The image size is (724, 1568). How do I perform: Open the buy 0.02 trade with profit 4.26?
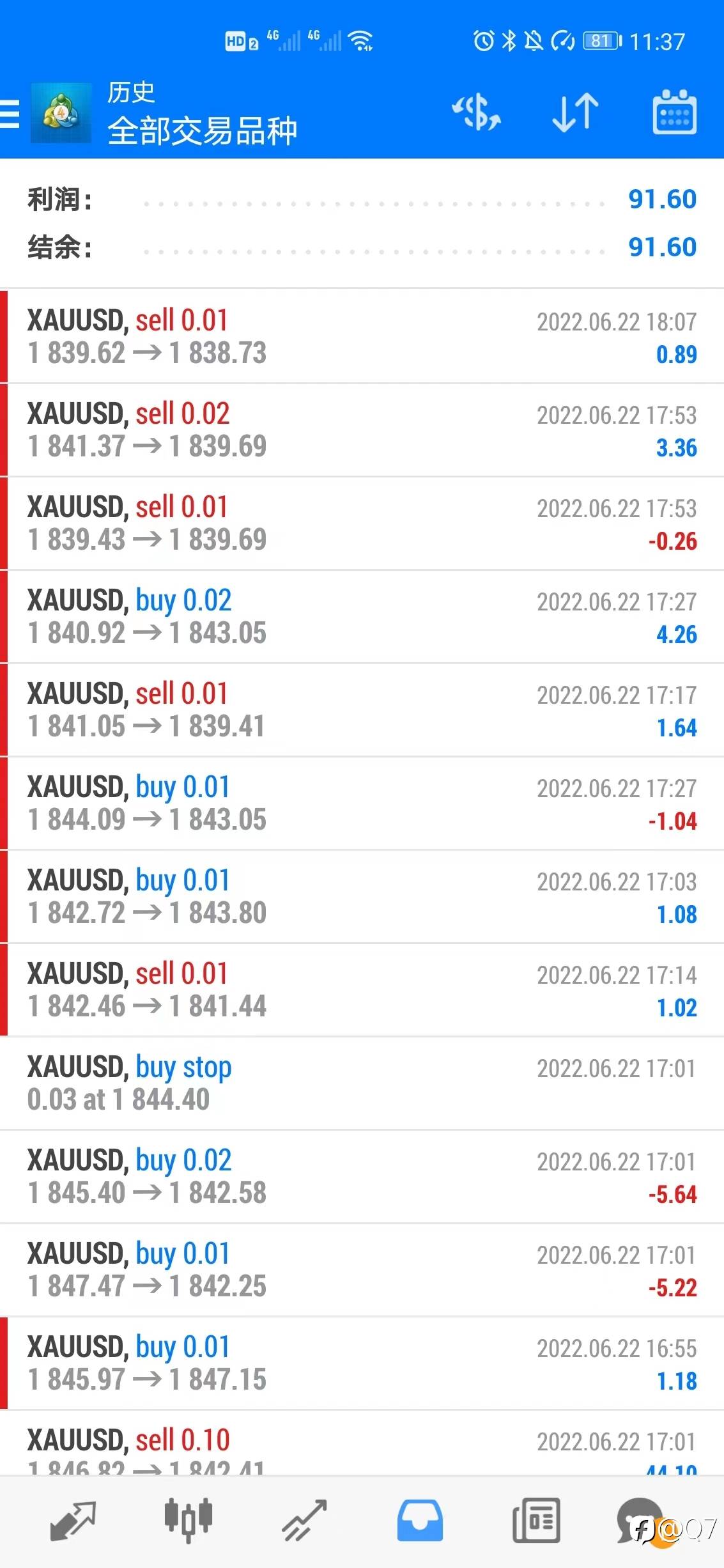pos(362,616)
